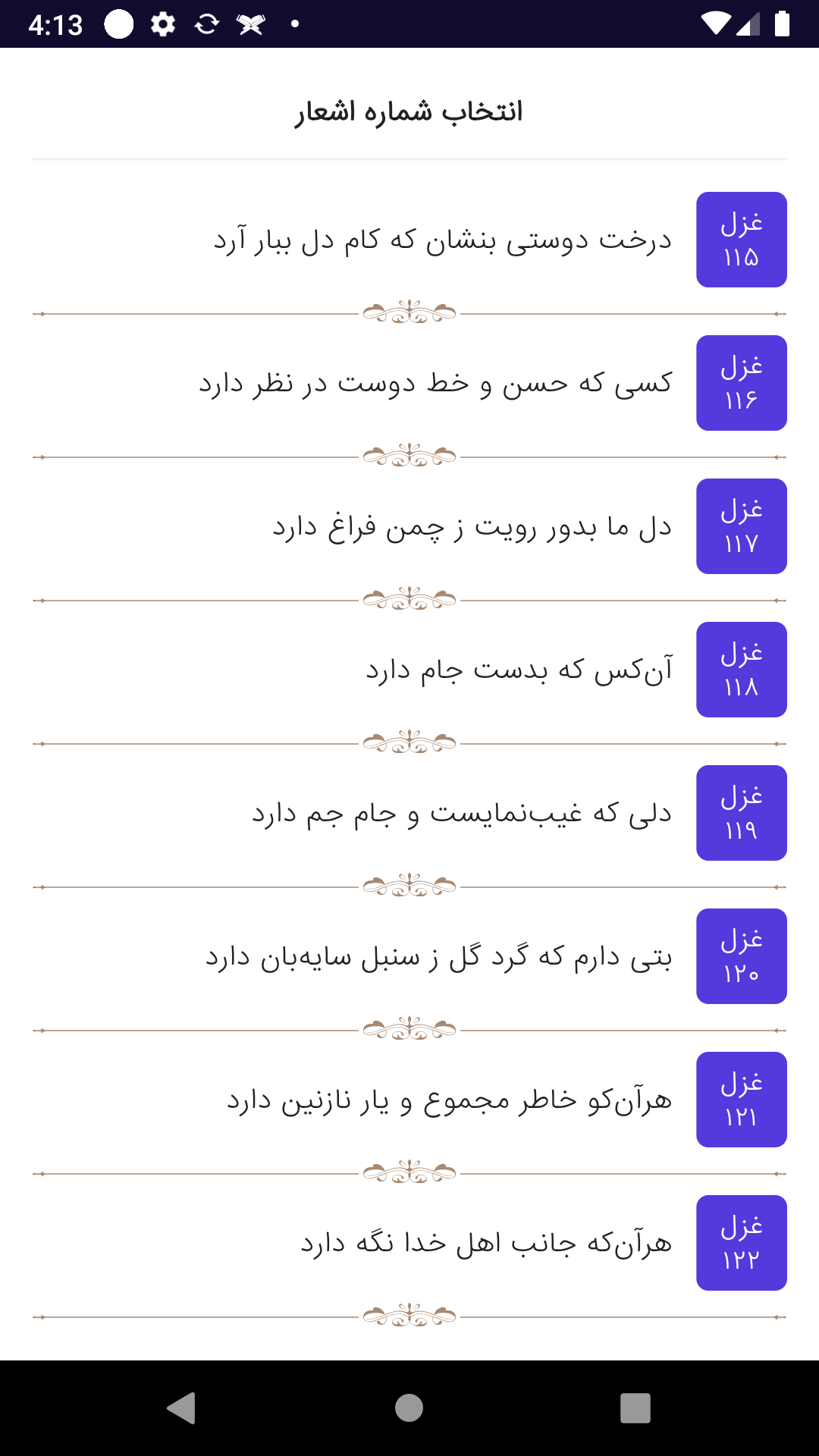Open Ghazal 122
The image size is (819, 1456).
(x=741, y=1241)
